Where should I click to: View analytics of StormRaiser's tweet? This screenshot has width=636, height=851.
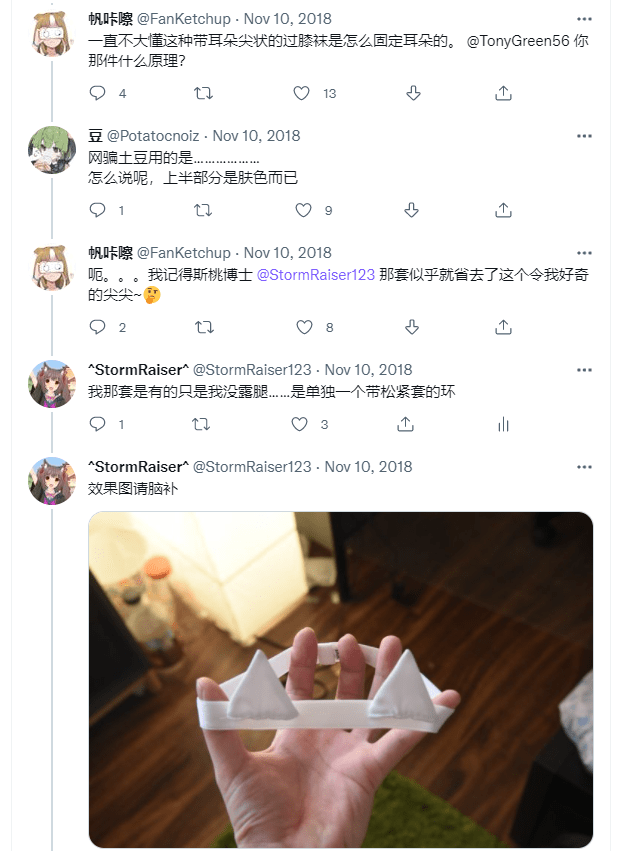click(504, 424)
